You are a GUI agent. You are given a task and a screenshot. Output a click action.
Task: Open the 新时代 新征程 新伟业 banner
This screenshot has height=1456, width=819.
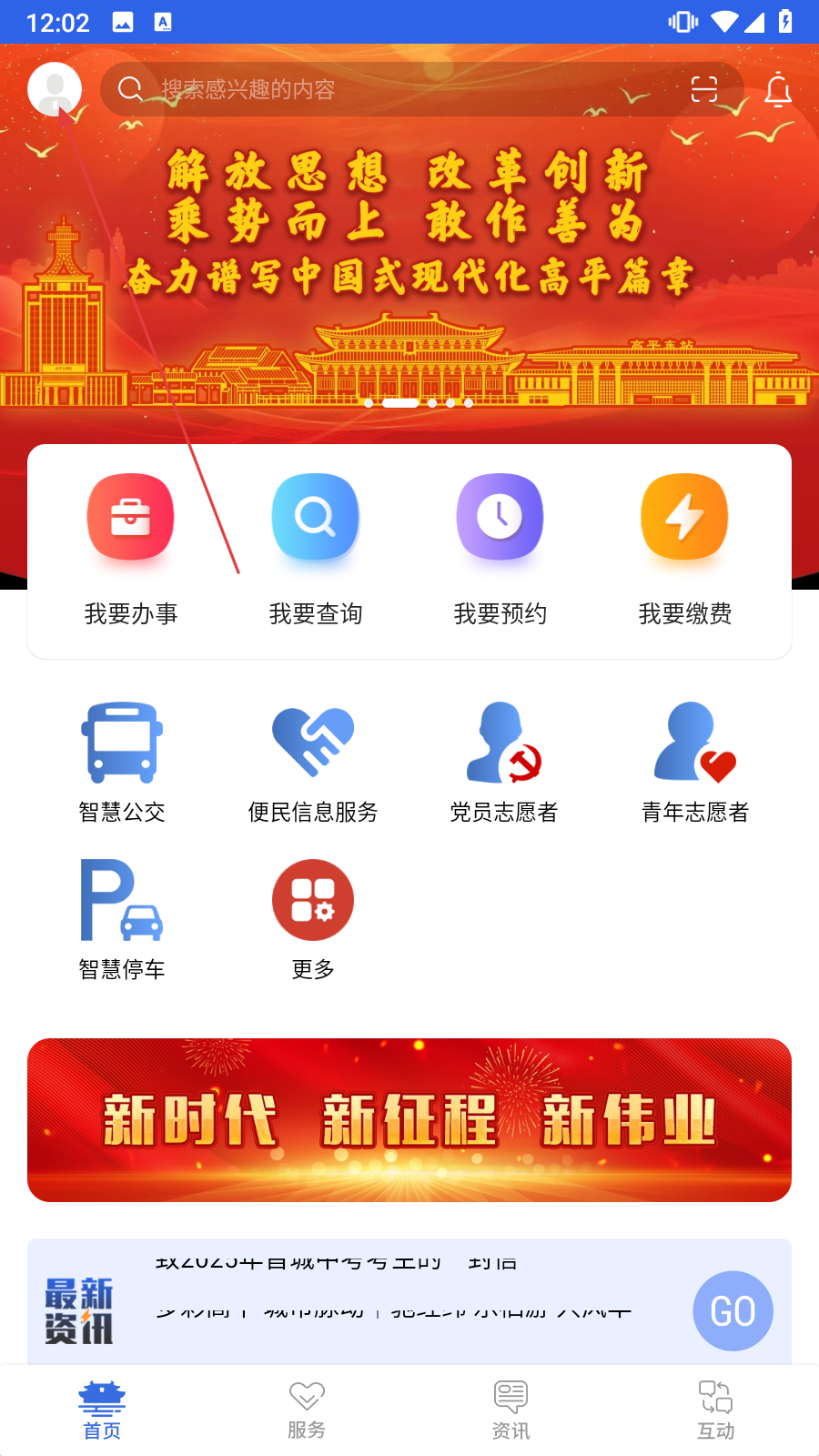[409, 1119]
